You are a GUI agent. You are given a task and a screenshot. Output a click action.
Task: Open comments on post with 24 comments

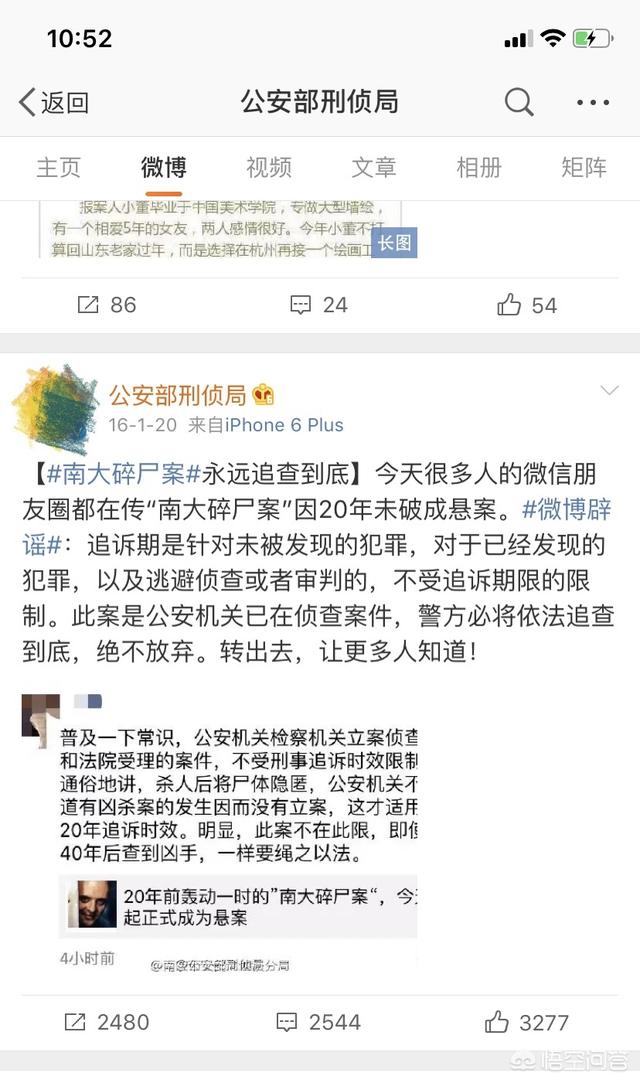pyautogui.click(x=318, y=305)
